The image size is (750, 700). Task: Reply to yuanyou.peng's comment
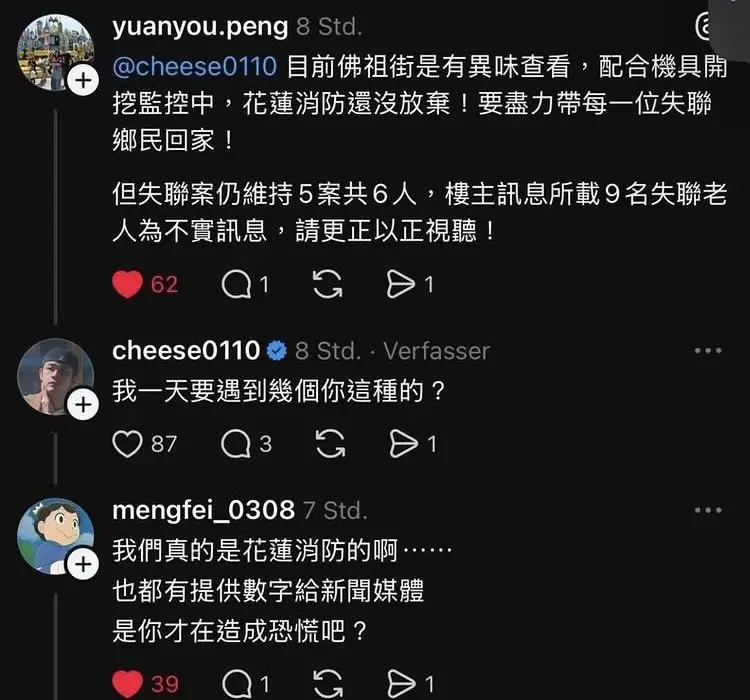(x=236, y=285)
